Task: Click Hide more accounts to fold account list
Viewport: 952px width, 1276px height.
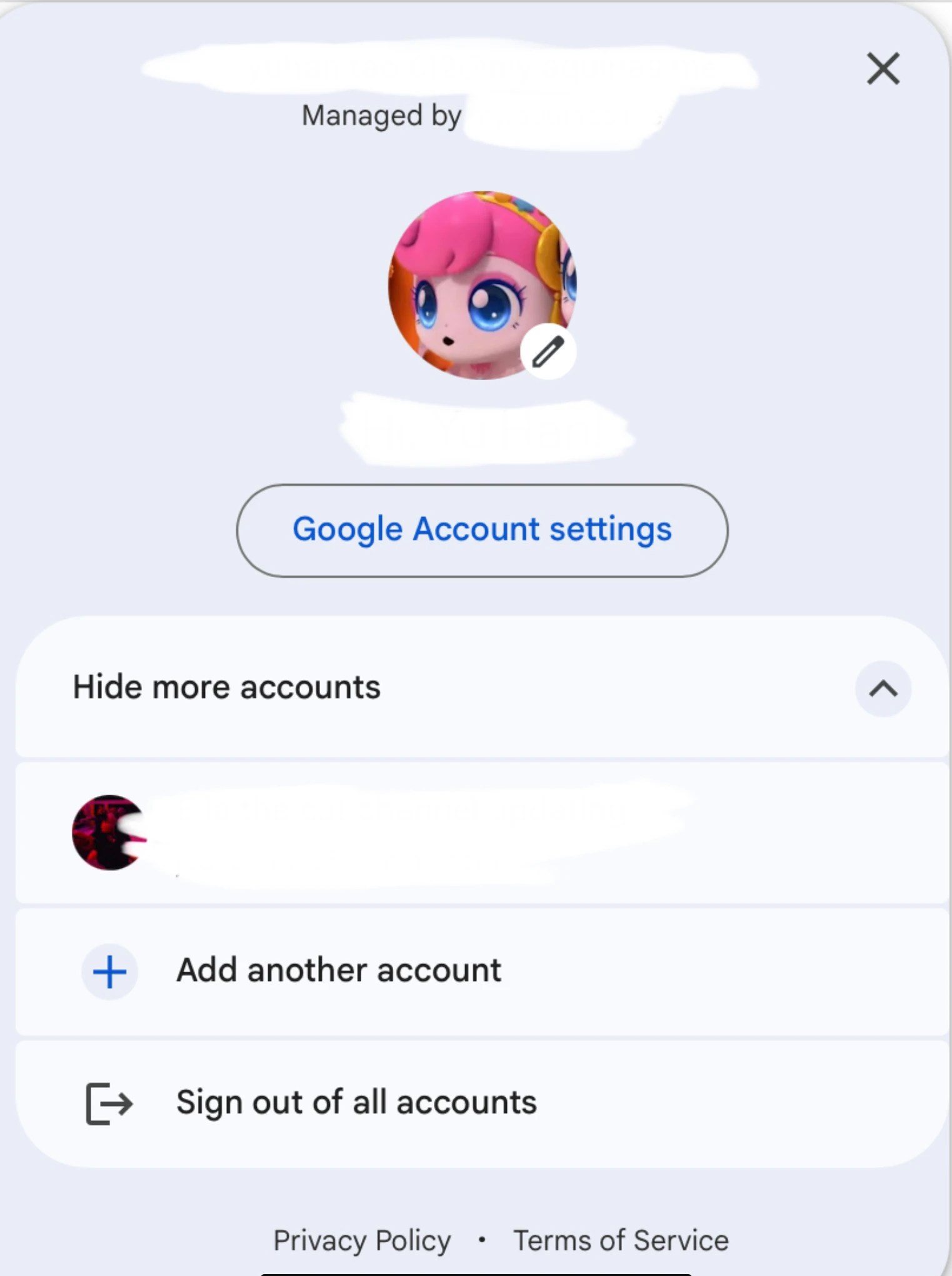Action: (x=226, y=688)
